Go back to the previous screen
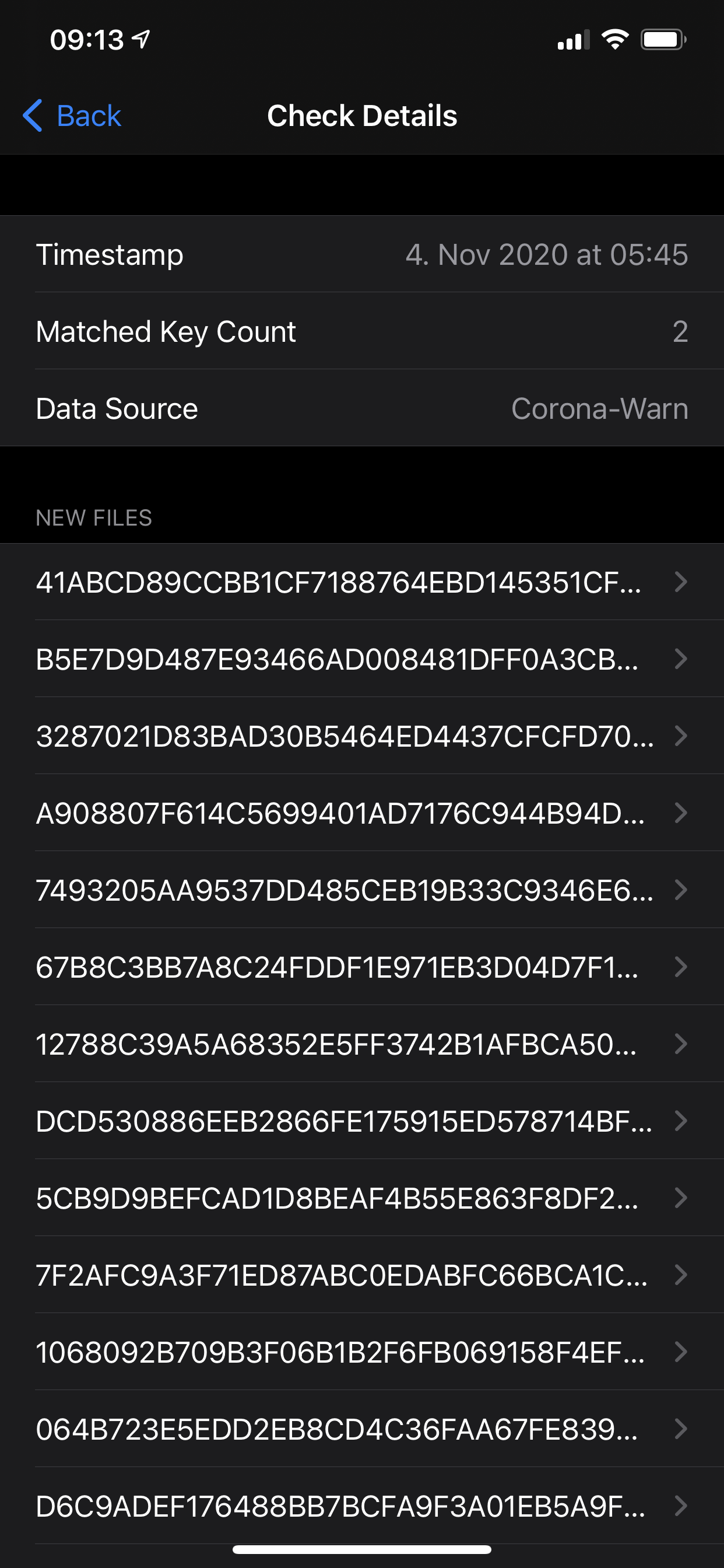Viewport: 724px width, 1568px height. tap(72, 116)
